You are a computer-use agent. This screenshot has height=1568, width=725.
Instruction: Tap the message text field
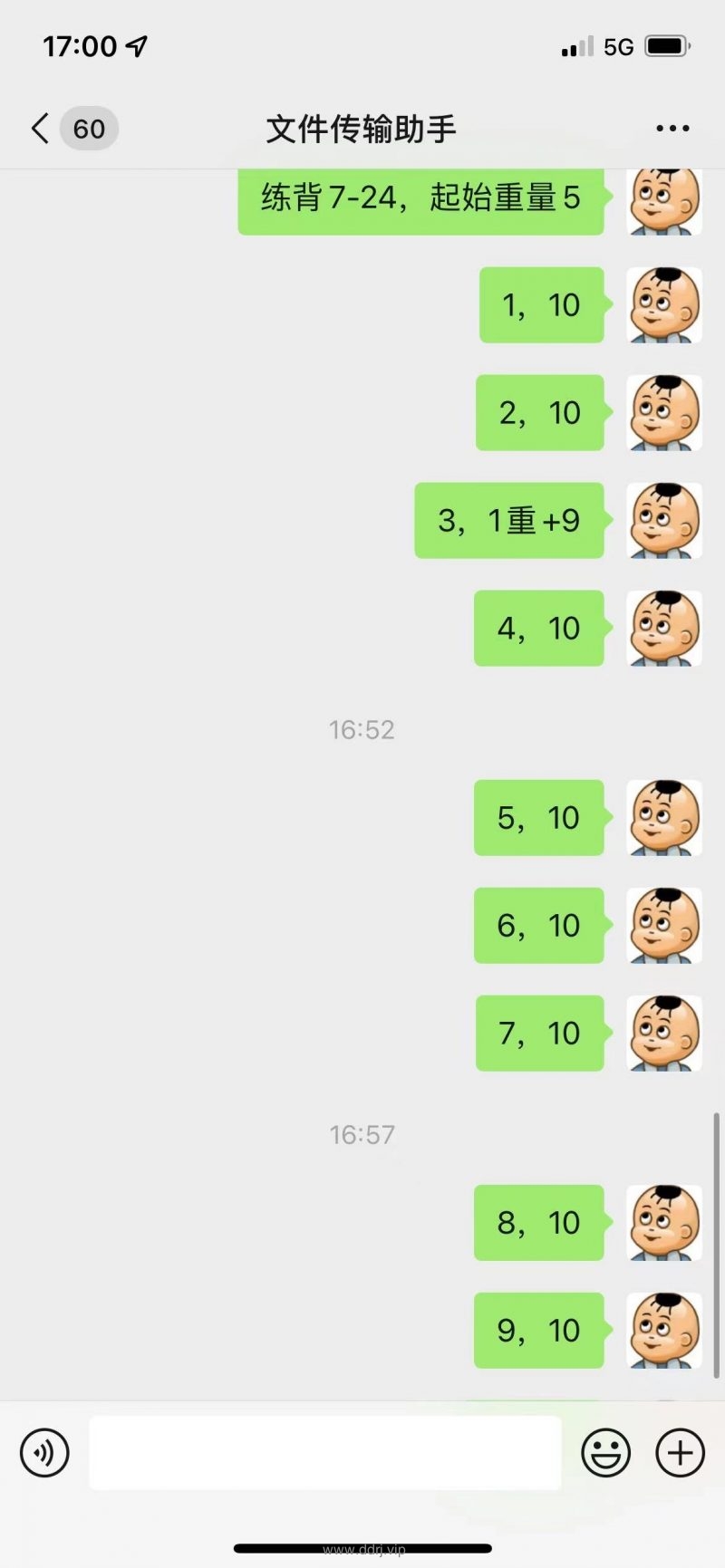[x=324, y=1452]
